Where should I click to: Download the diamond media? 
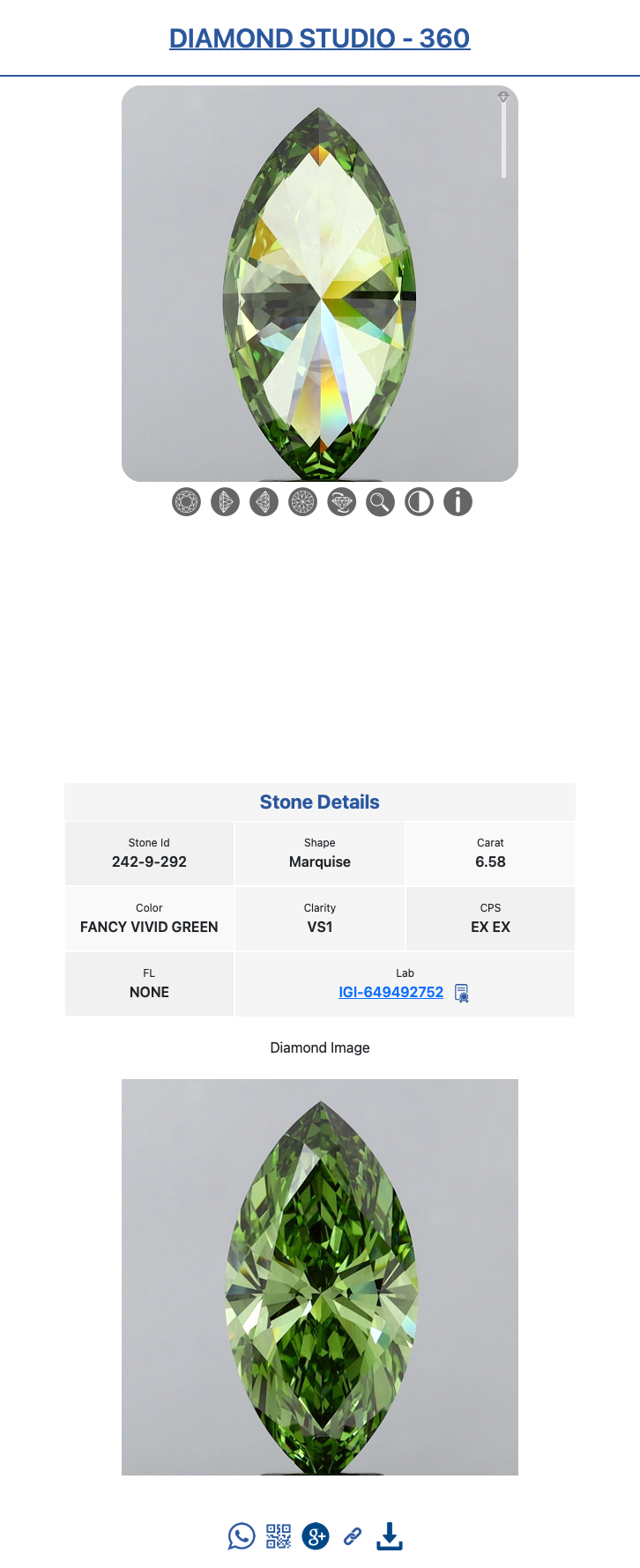click(389, 1536)
